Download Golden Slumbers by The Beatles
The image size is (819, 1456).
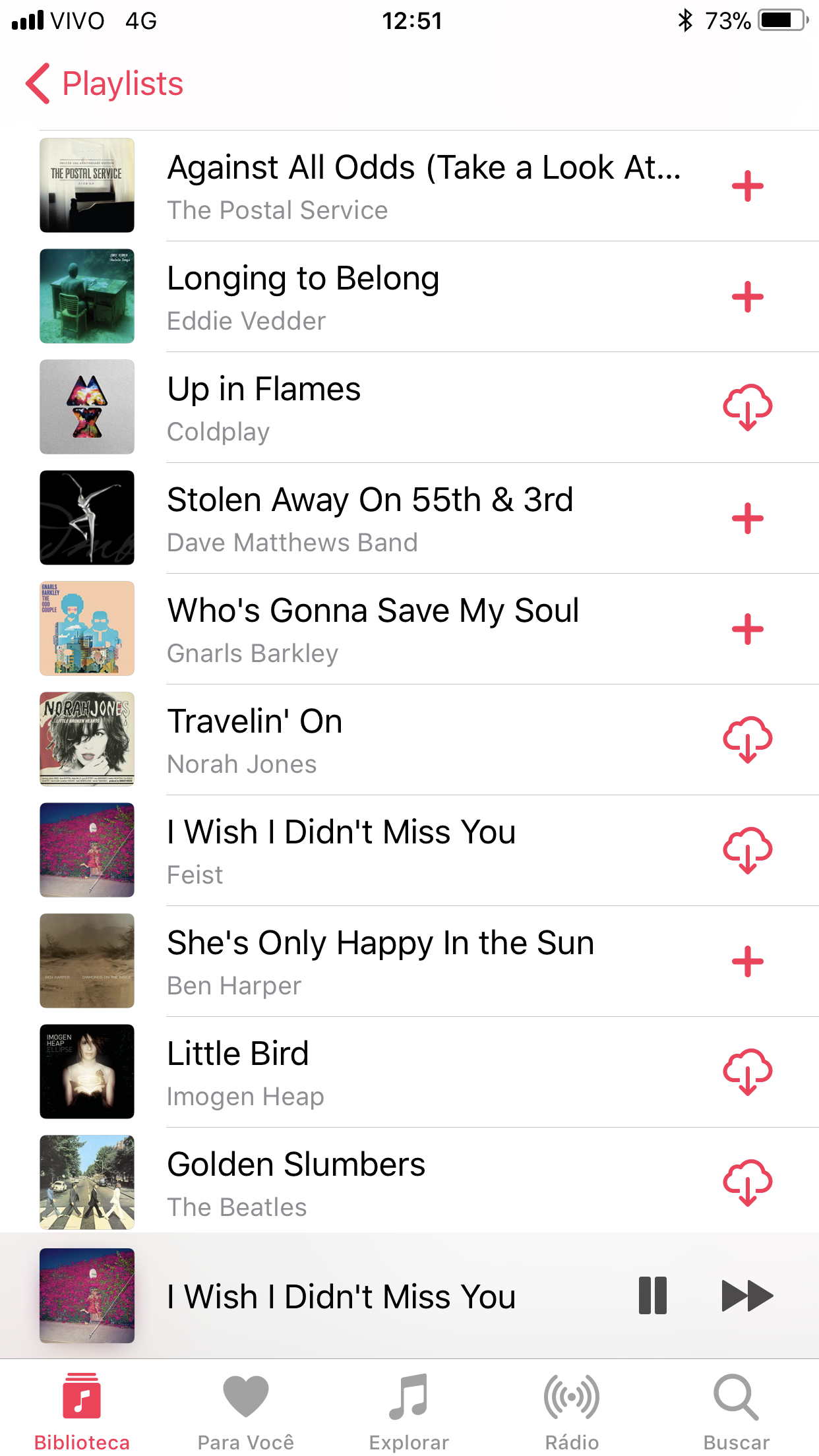coord(747,1183)
